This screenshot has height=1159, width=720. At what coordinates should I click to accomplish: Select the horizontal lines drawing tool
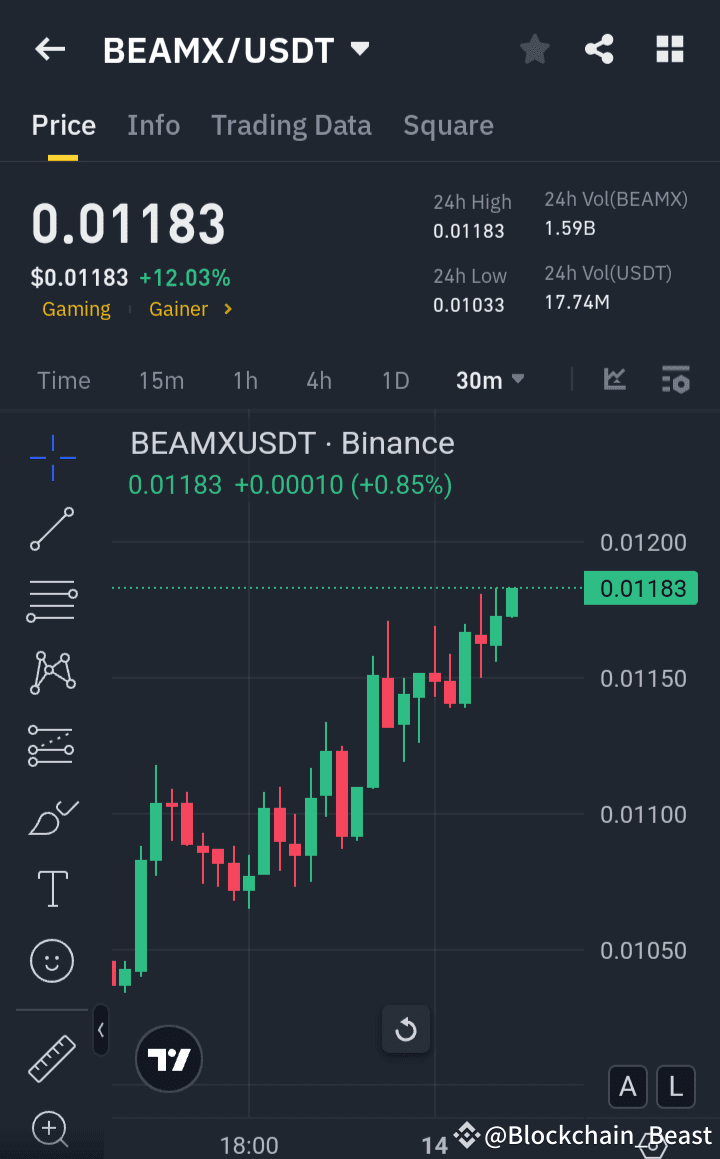pos(51,600)
